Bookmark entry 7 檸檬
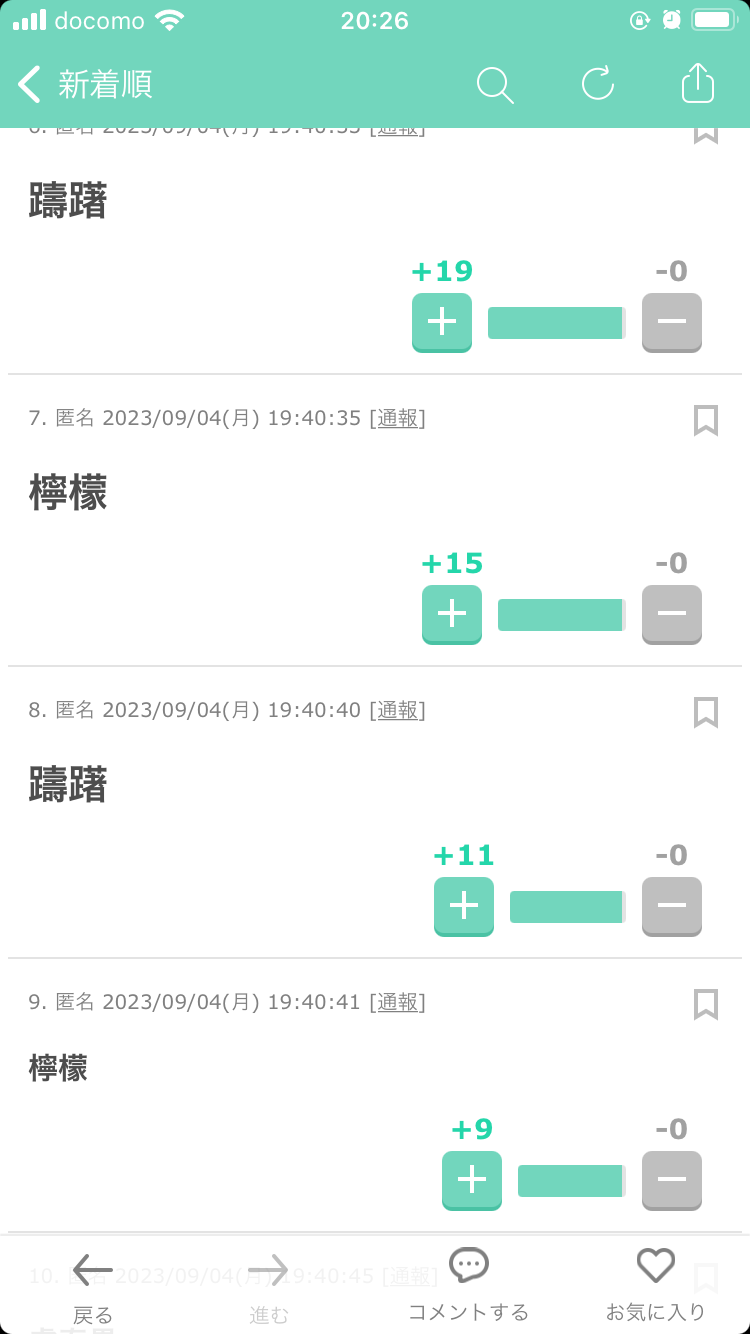The width and height of the screenshot is (750, 1334). point(707,420)
